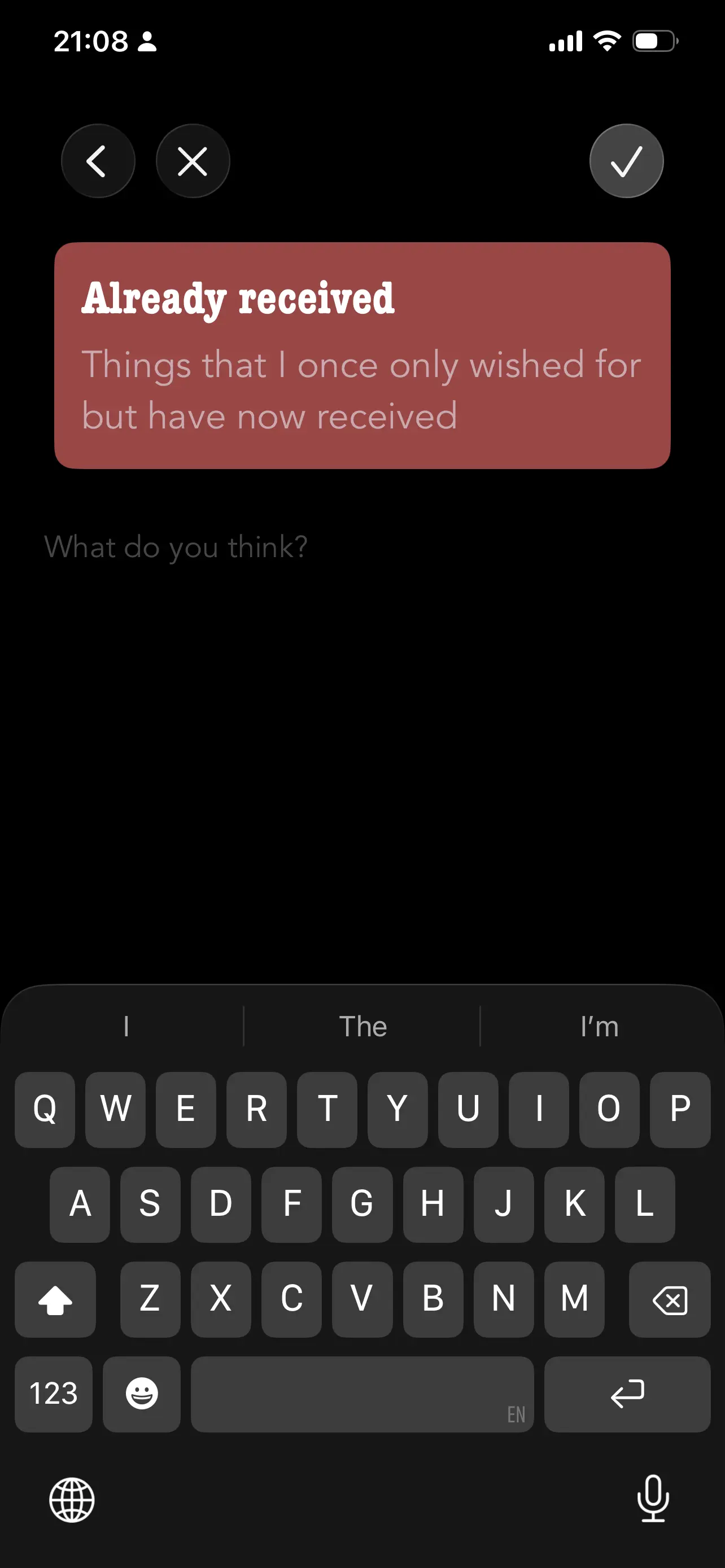Viewport: 725px width, 1568px height.
Task: Tap the clock in the status bar
Action: [x=91, y=40]
